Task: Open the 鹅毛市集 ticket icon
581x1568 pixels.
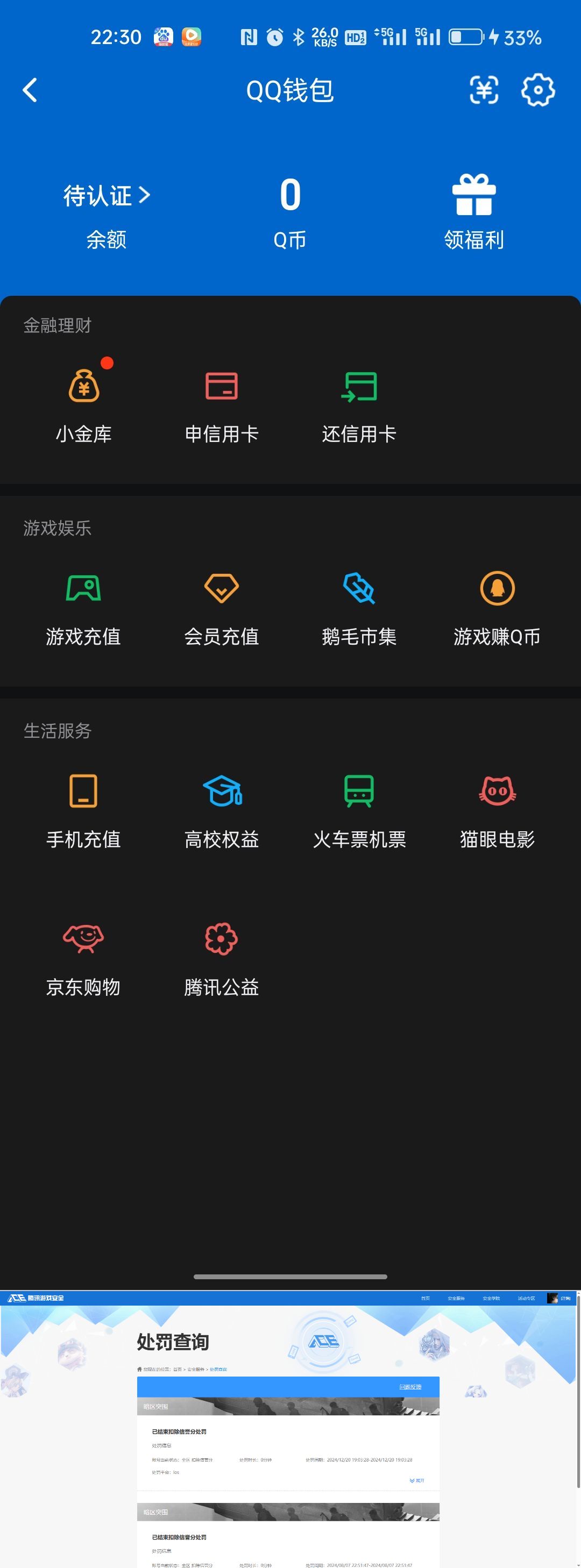Action: (359, 589)
